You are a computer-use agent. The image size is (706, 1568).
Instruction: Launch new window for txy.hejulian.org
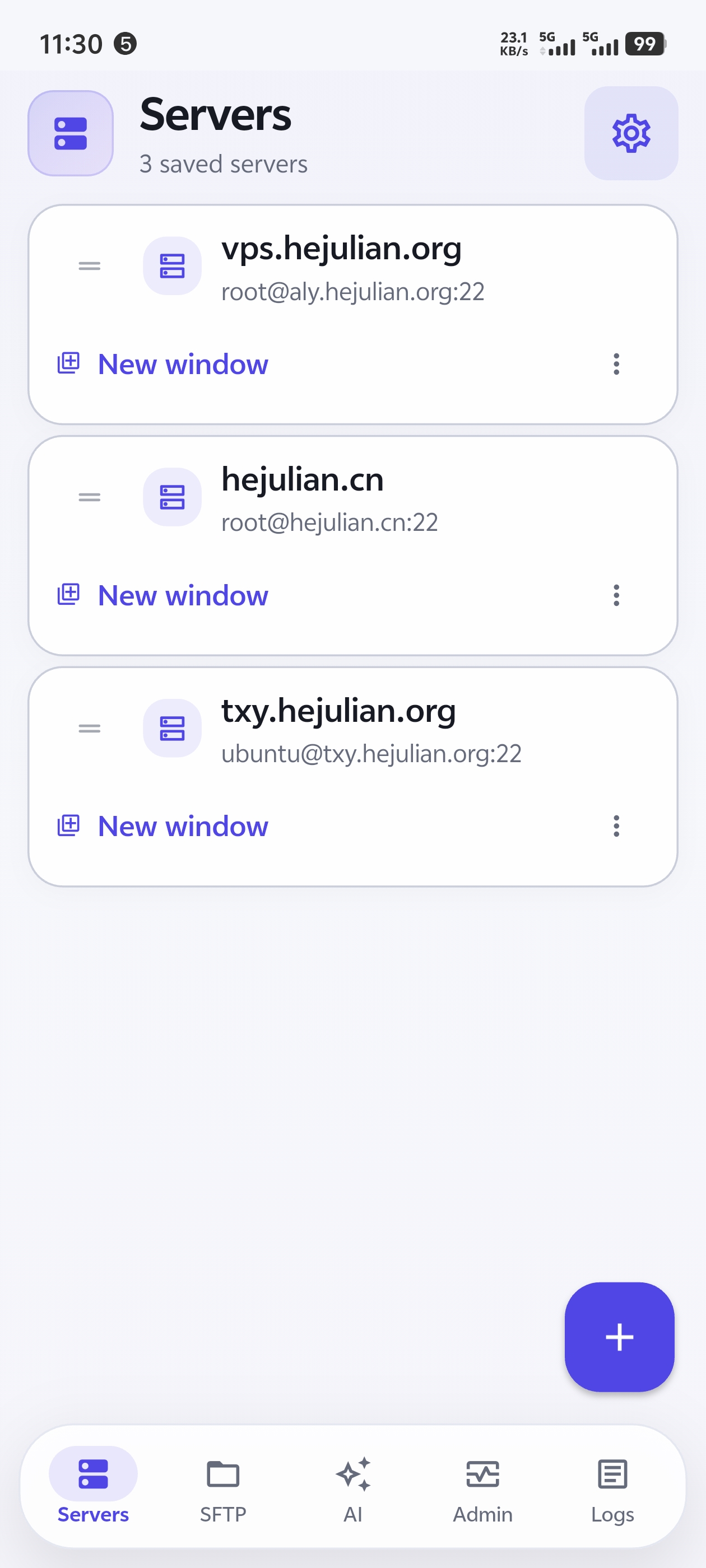click(x=162, y=826)
